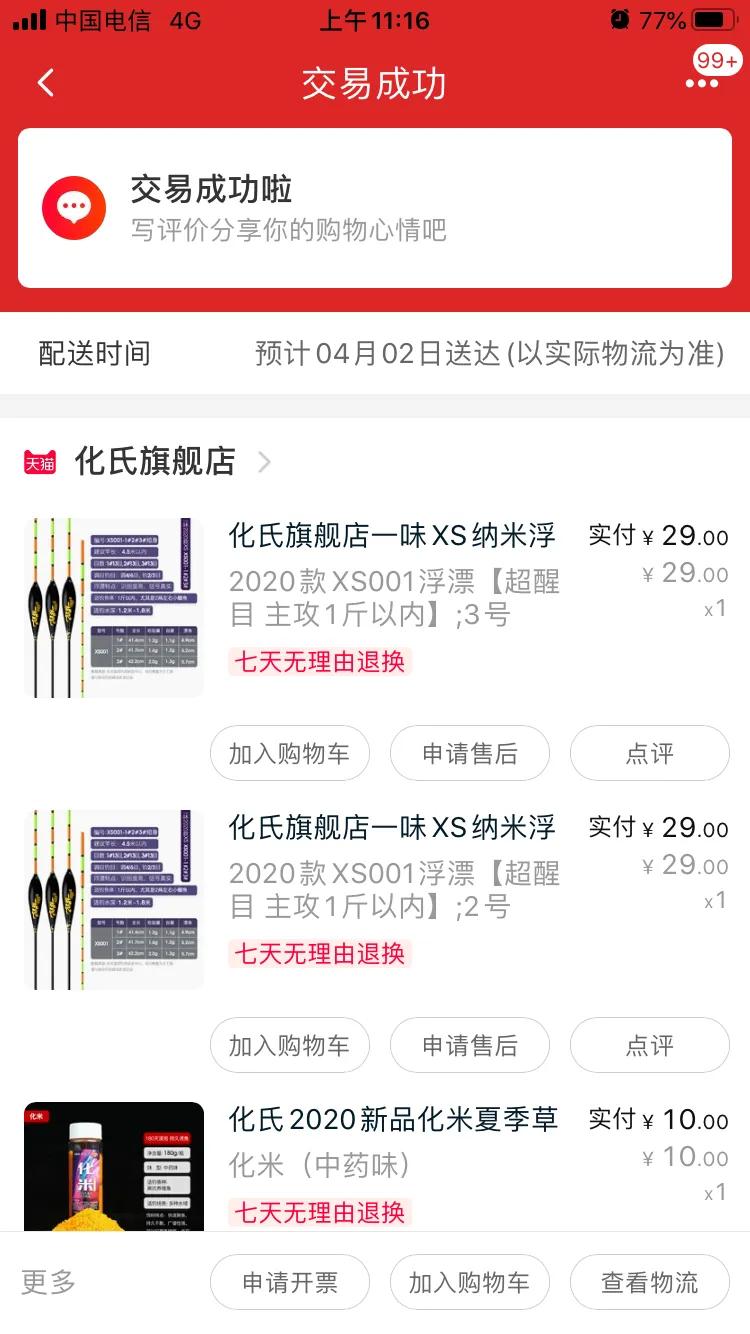
Task: Tap 查看物流 to track the shipment
Action: [649, 1281]
